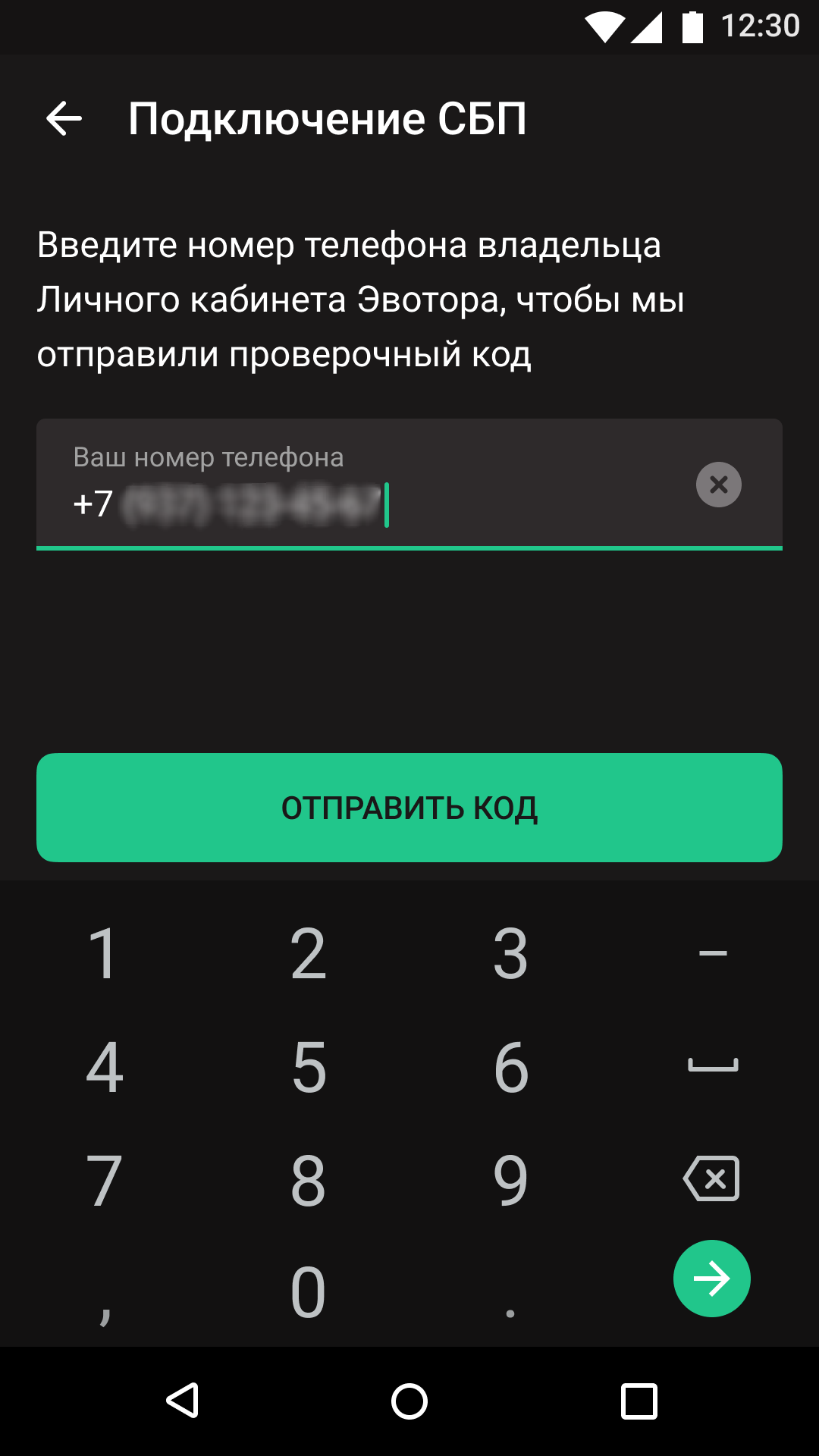This screenshot has width=819, height=1456.
Task: Type digit 5 on the keypad
Action: [x=309, y=1067]
